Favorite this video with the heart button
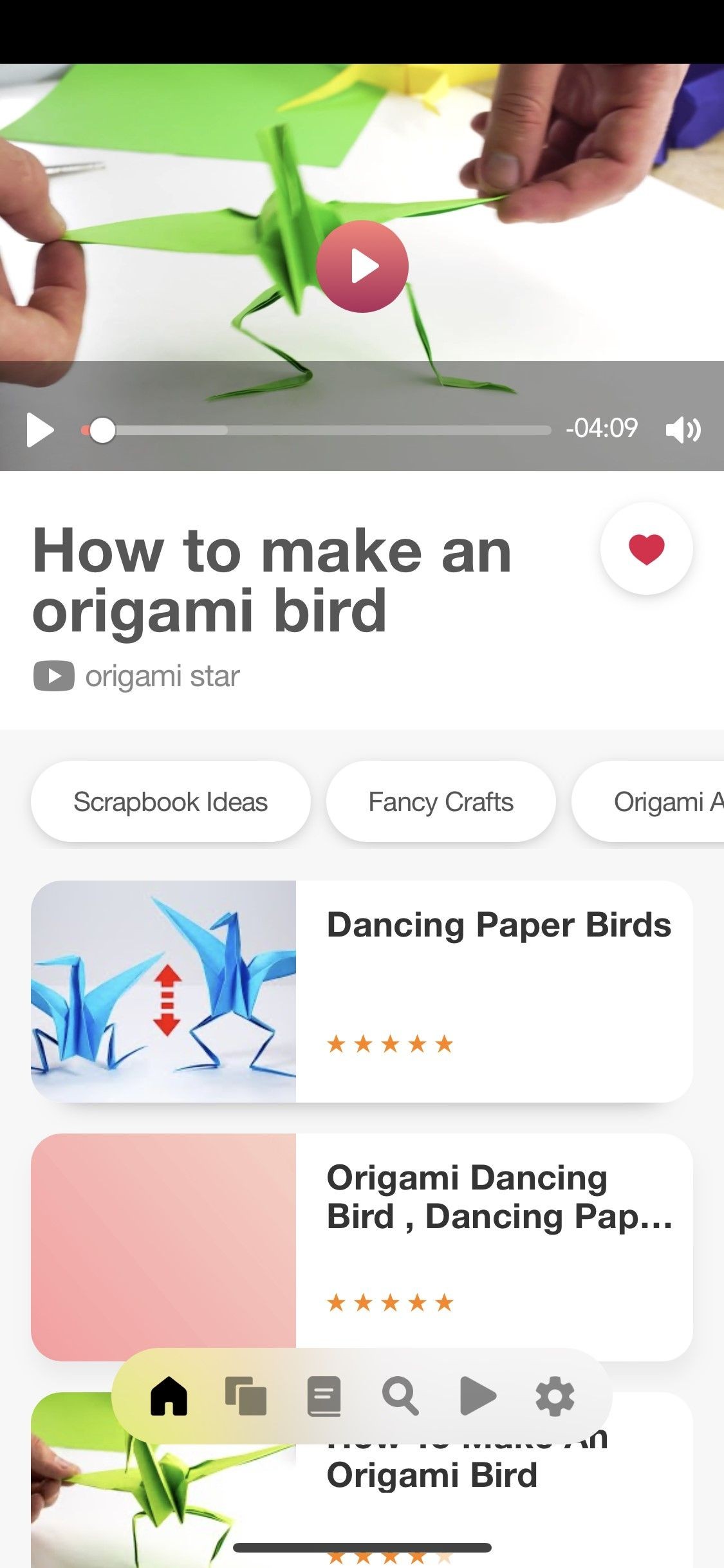The width and height of the screenshot is (724, 1568). click(646, 548)
